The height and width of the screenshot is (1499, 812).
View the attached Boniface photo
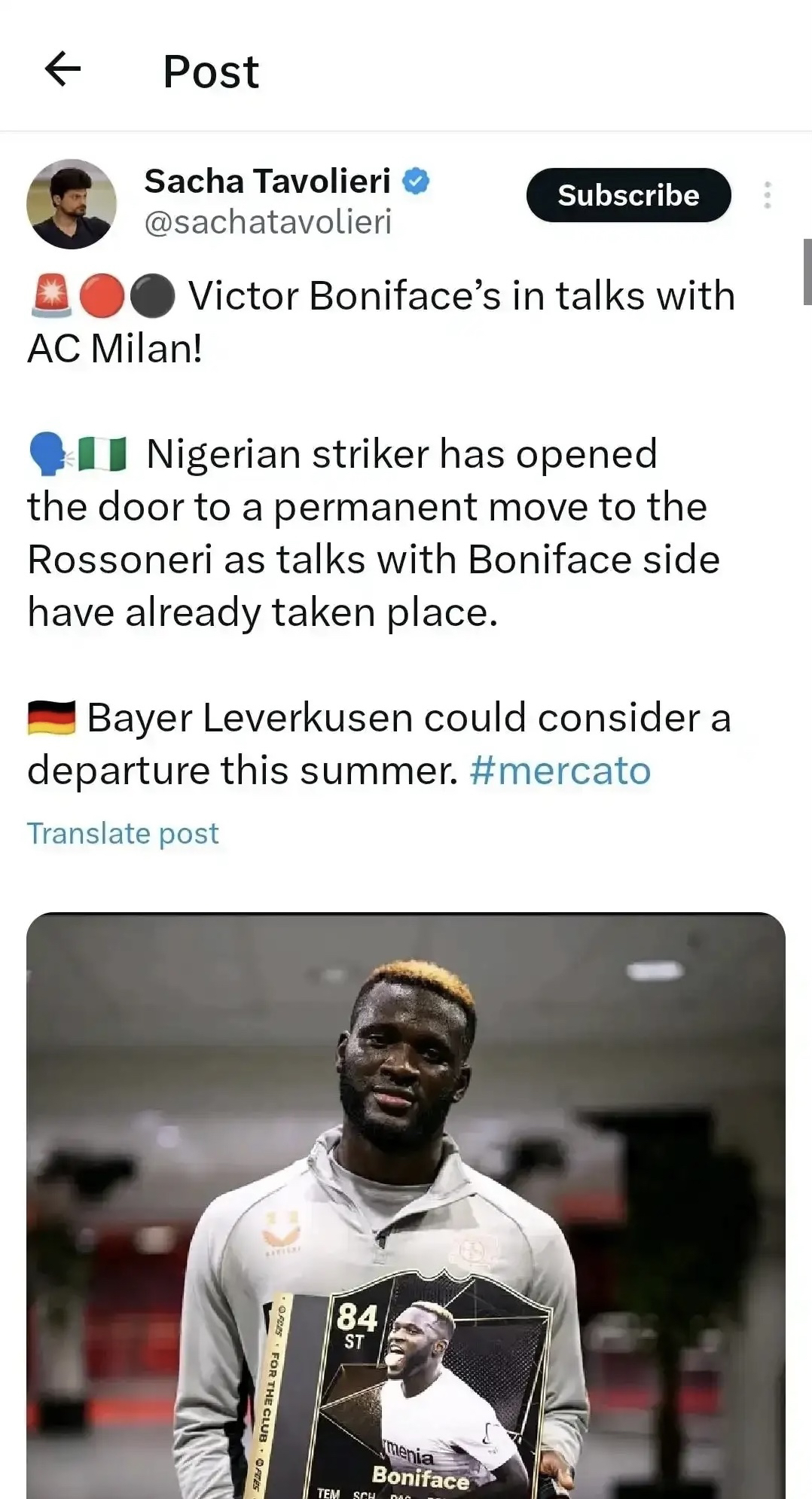point(405,1205)
